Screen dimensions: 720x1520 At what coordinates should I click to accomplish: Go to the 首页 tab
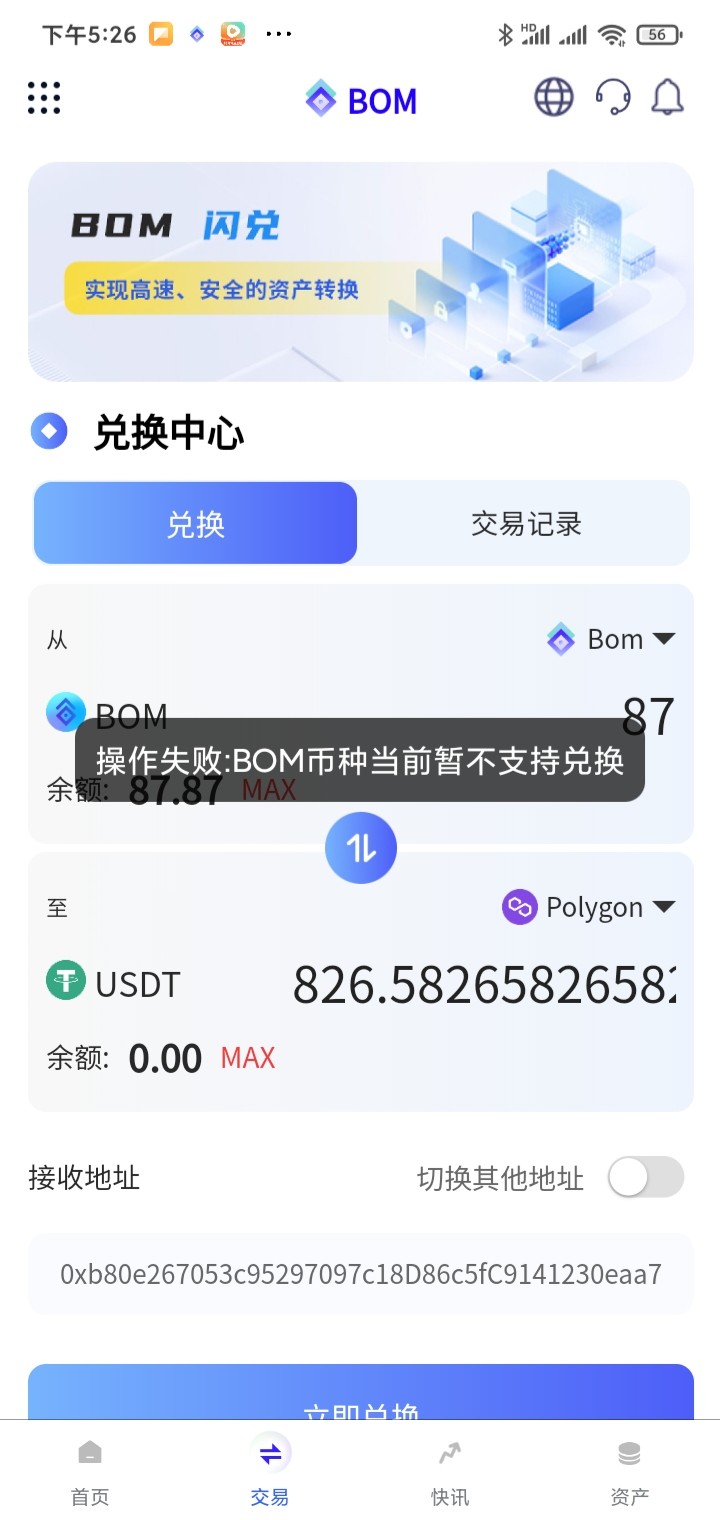(90, 1472)
